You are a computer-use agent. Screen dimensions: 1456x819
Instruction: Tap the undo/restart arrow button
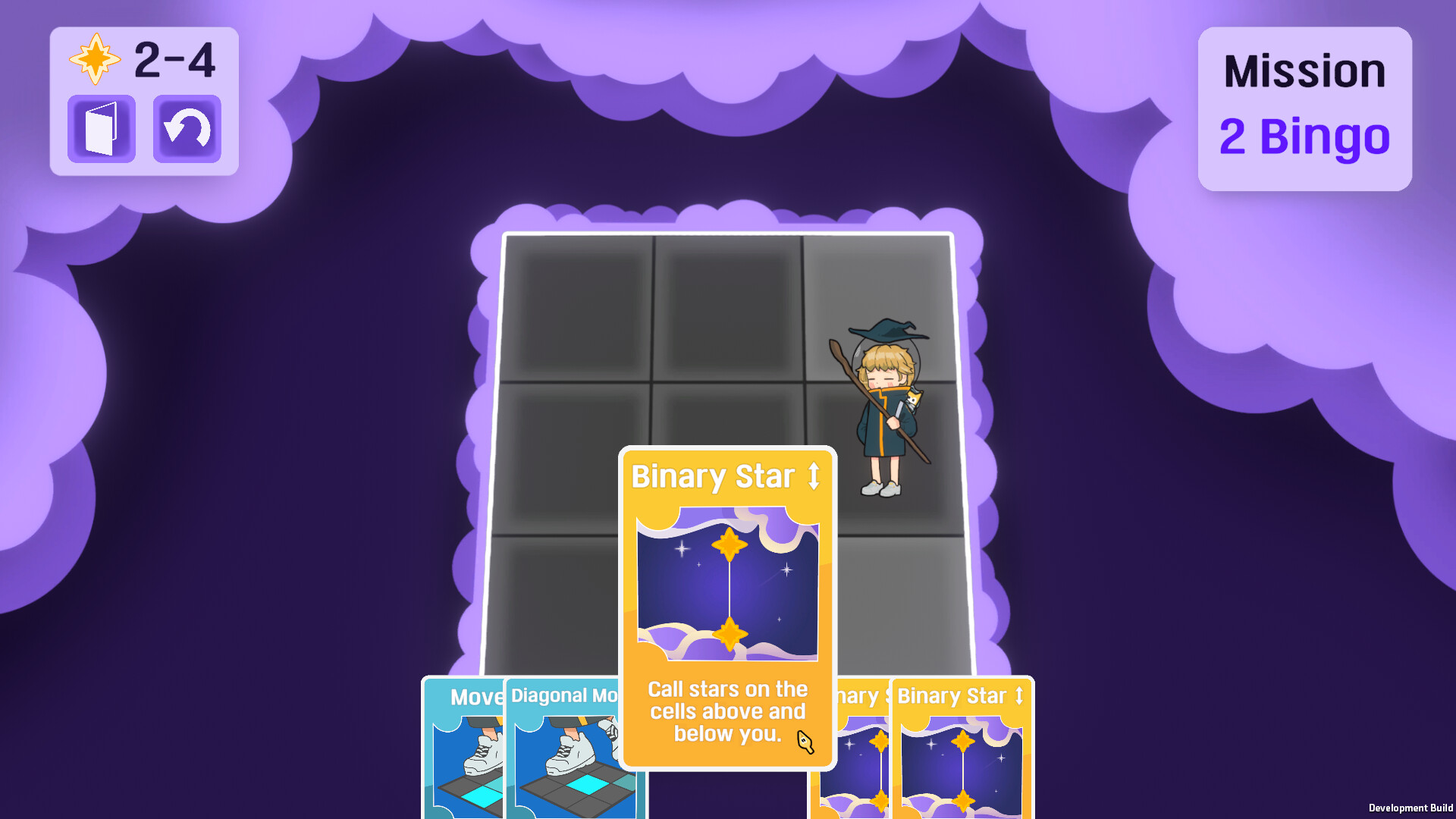pyautogui.click(x=187, y=129)
